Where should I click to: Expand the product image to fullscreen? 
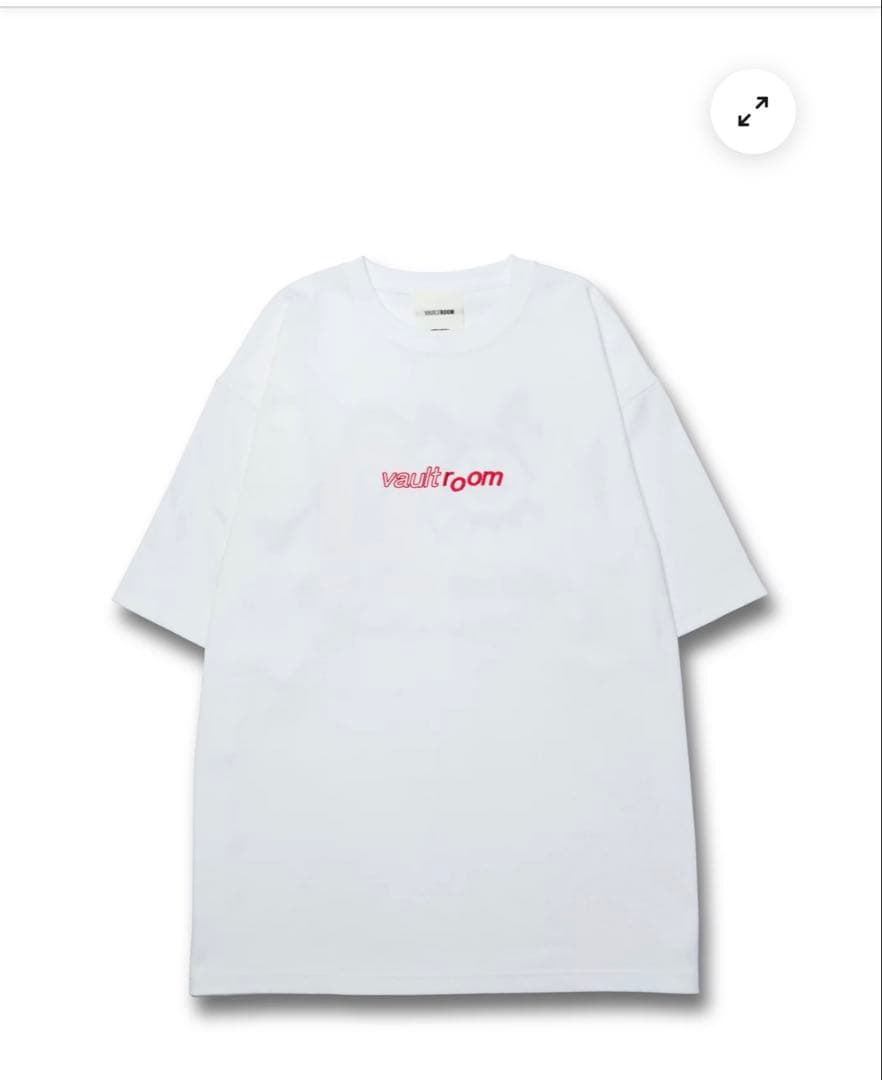(752, 112)
